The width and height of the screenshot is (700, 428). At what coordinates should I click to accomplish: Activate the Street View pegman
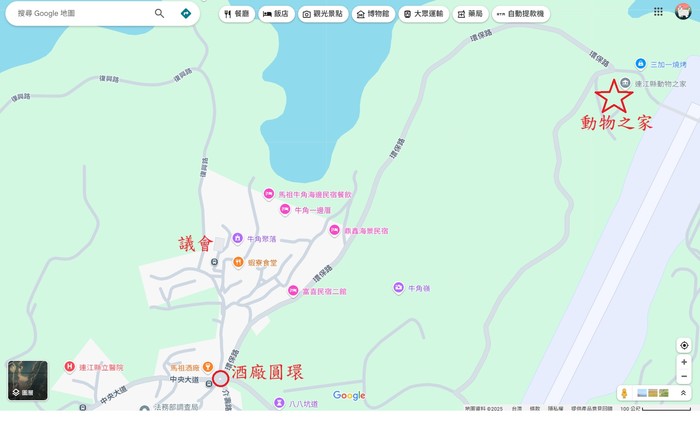(x=624, y=393)
